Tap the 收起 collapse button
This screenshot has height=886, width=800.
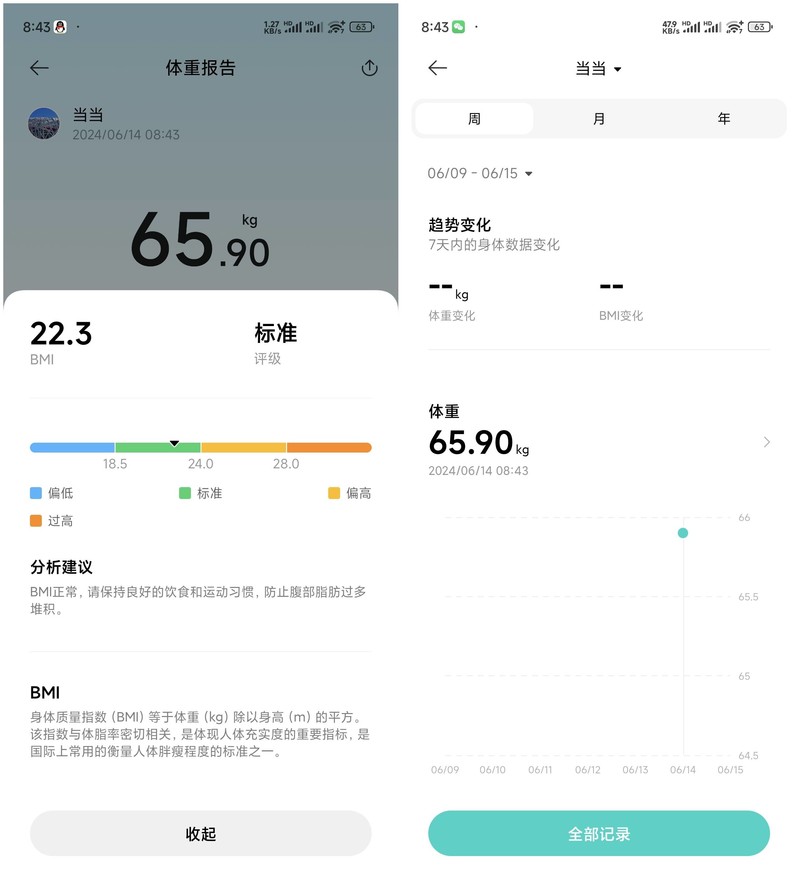pos(200,833)
